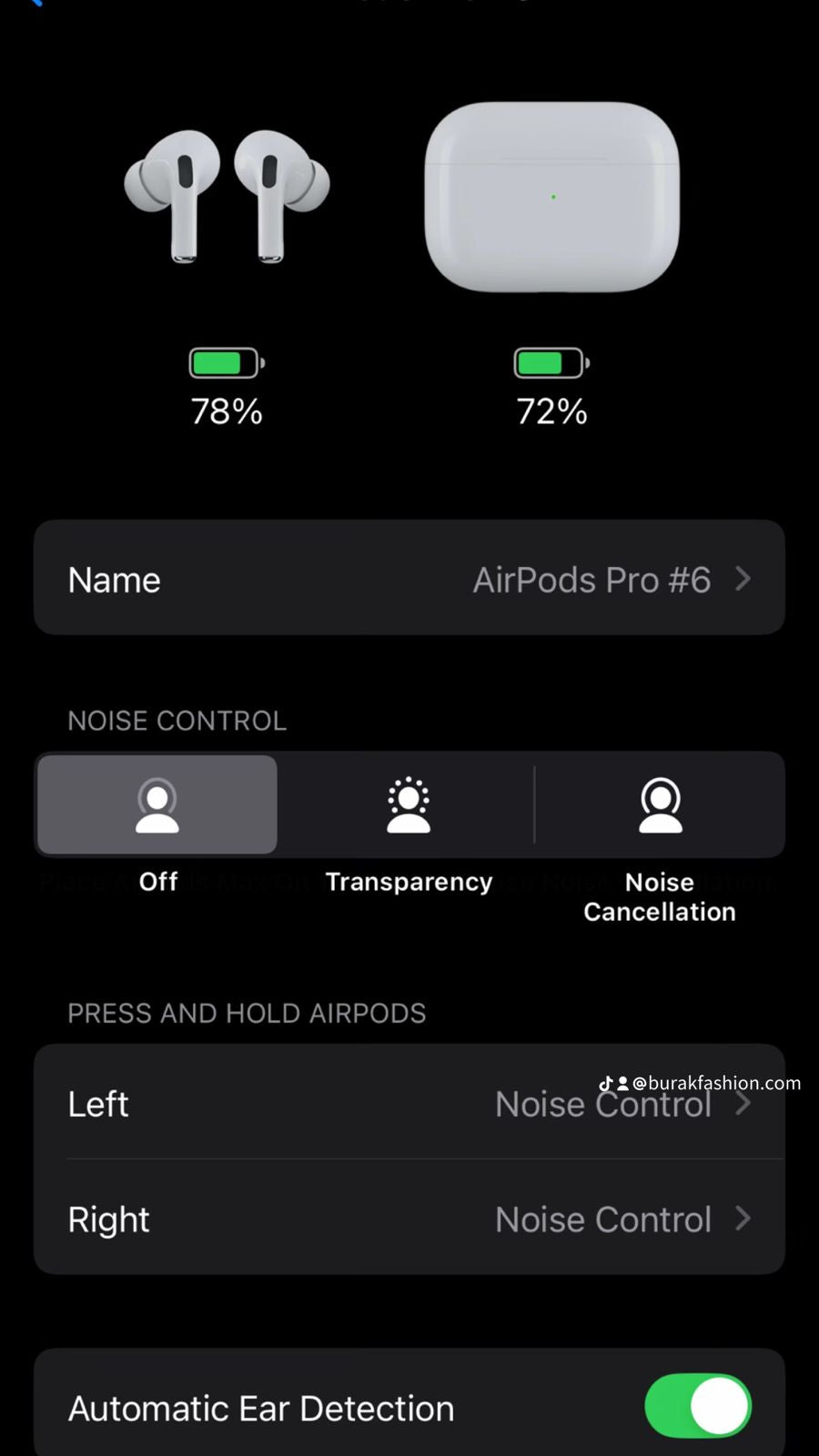Switch to Transparency using its text label
Viewport: 819px width, 1456px height.
tap(409, 881)
